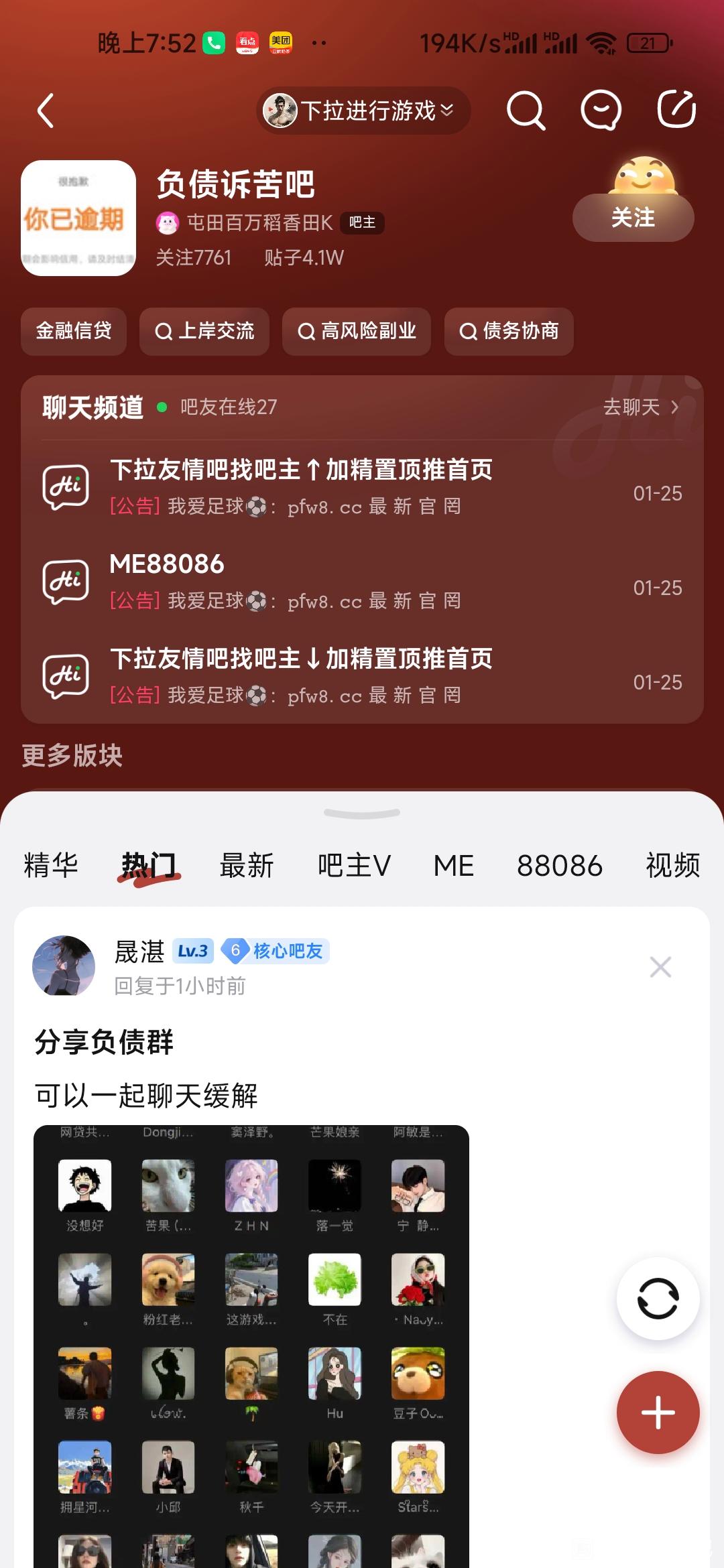Go back using the top-left arrow
The height and width of the screenshot is (1568, 724).
[46, 111]
